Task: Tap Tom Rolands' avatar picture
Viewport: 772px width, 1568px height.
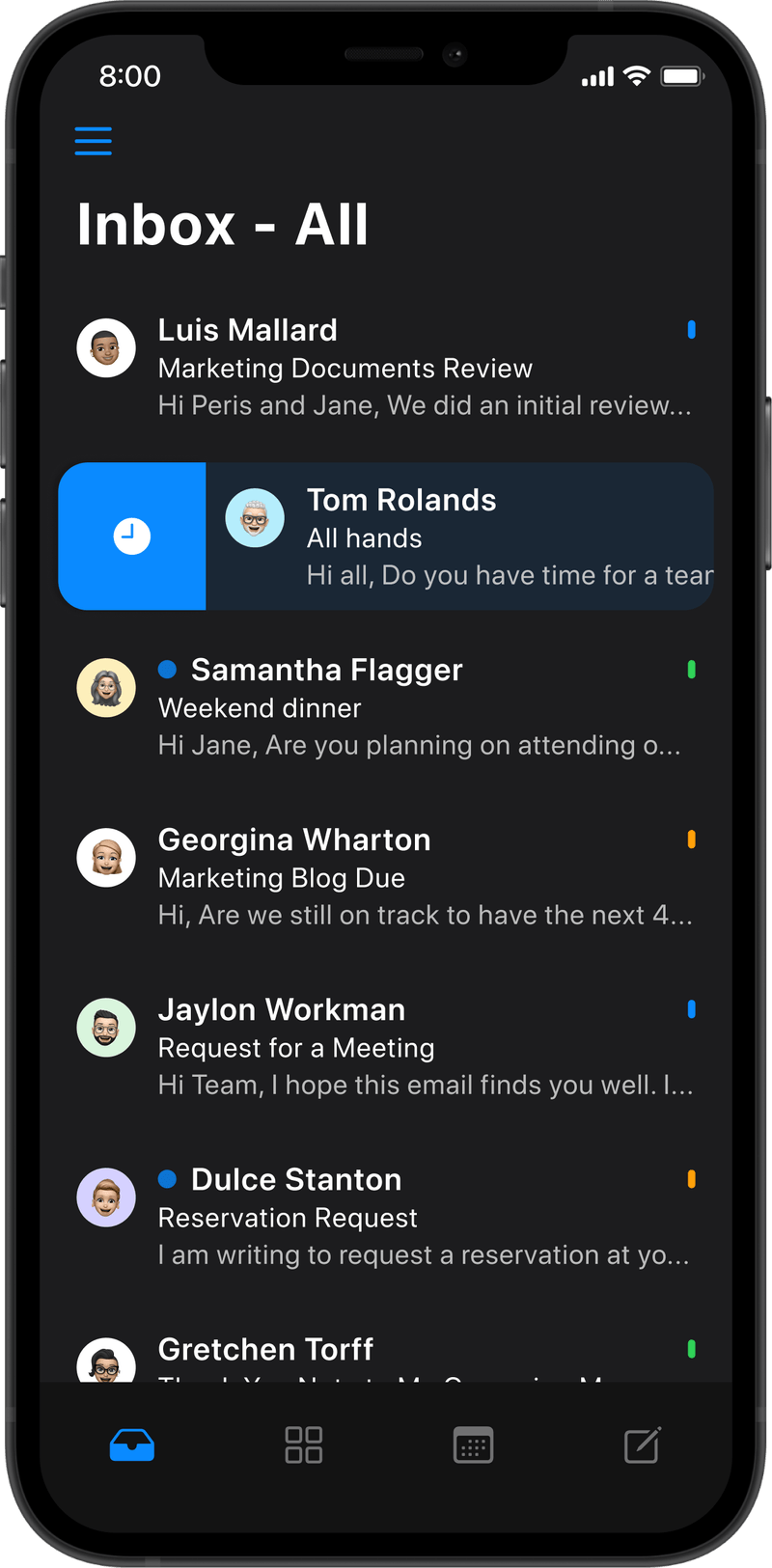Action: point(255,517)
